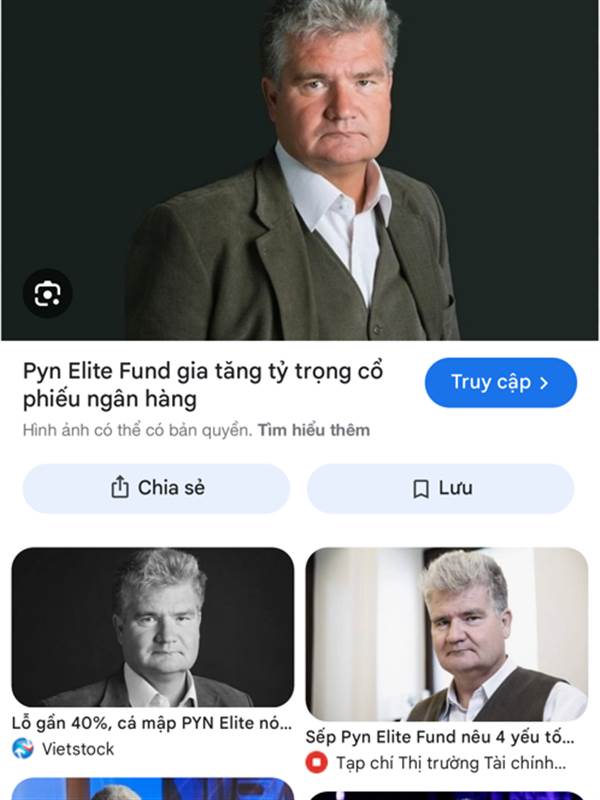Open Google Lens on the main image
Viewport: 600px width, 800px height.
point(47,294)
